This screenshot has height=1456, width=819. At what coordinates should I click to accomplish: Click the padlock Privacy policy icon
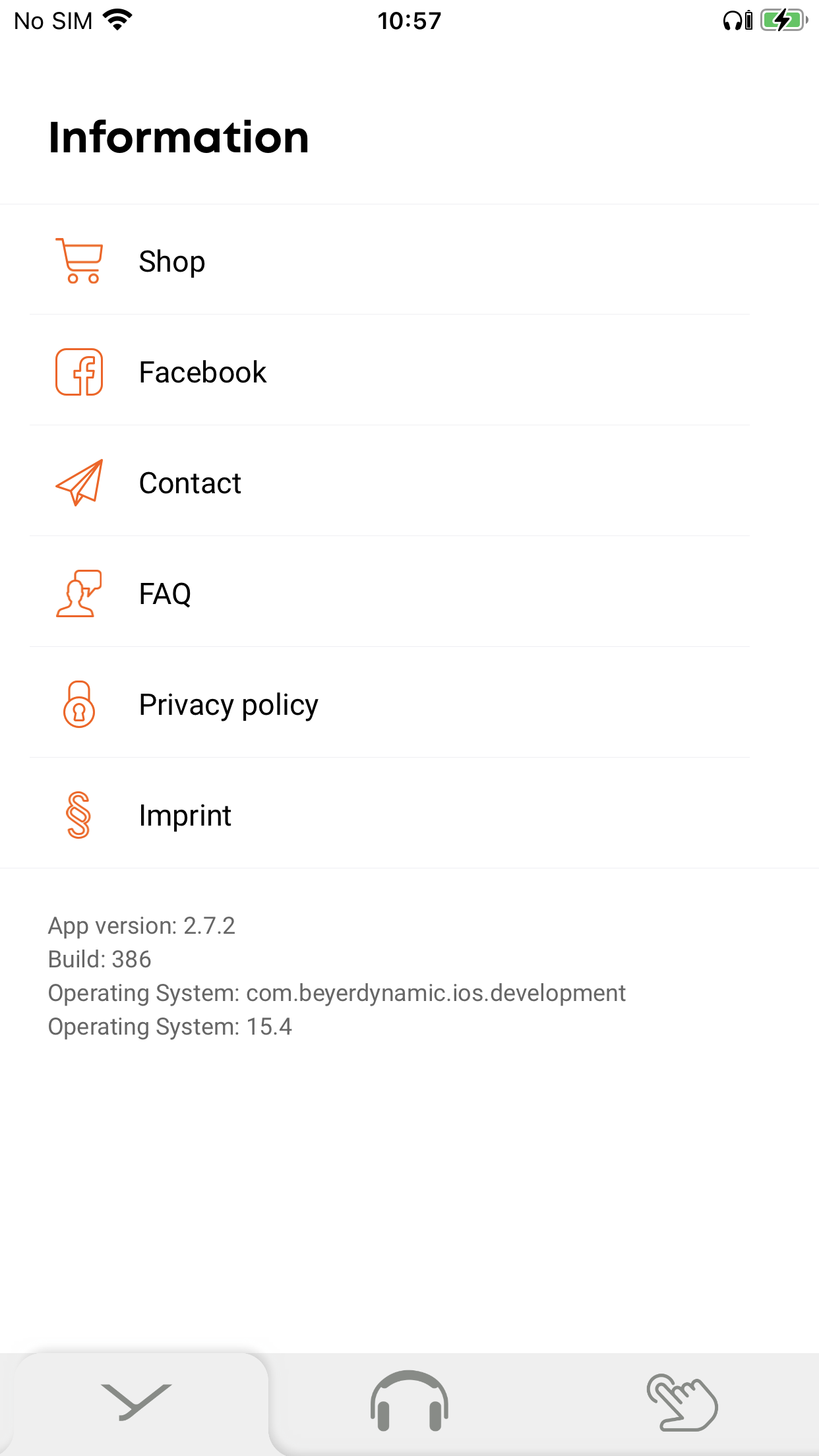(x=79, y=704)
